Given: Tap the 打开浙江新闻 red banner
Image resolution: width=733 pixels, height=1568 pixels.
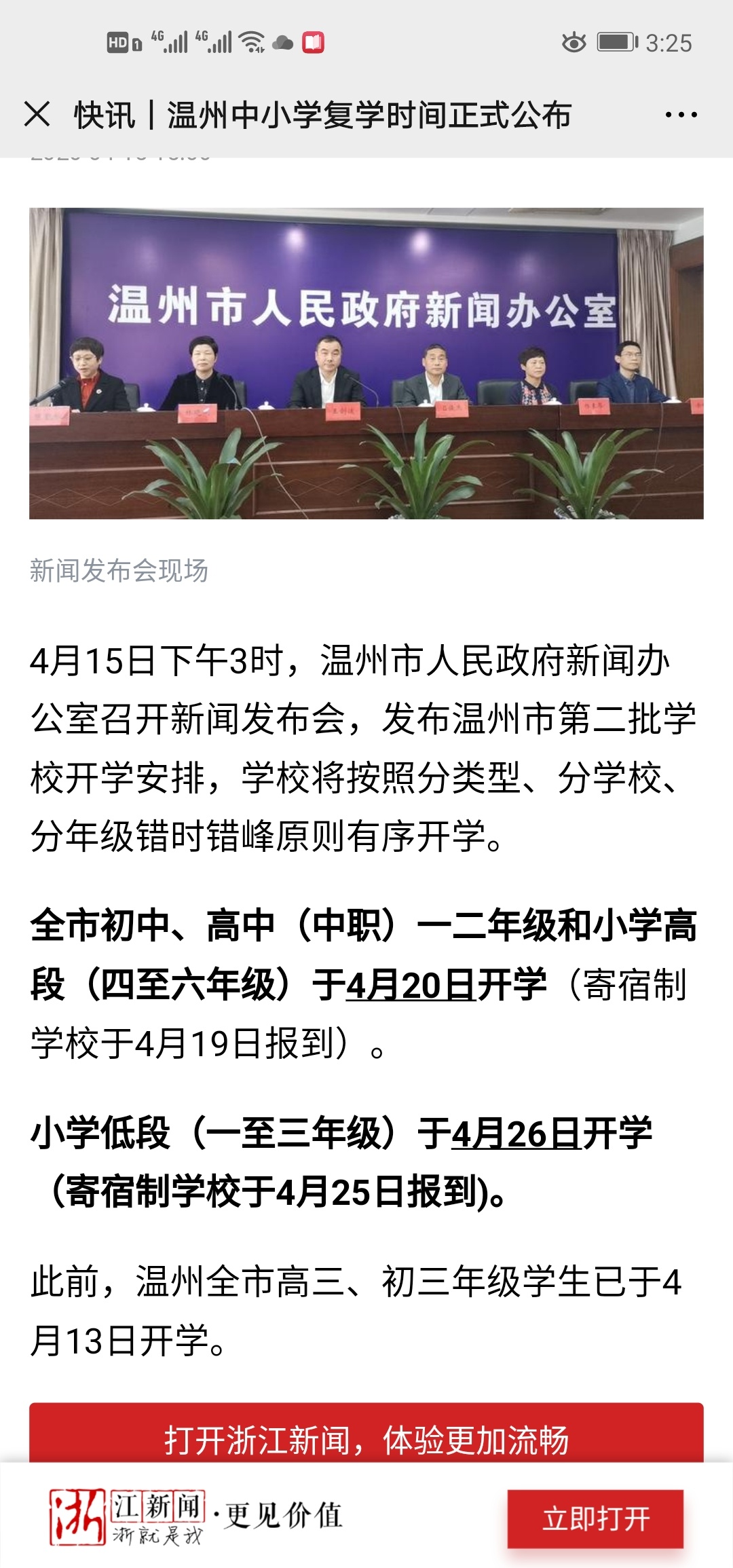Looking at the screenshot, I should 366,1439.
